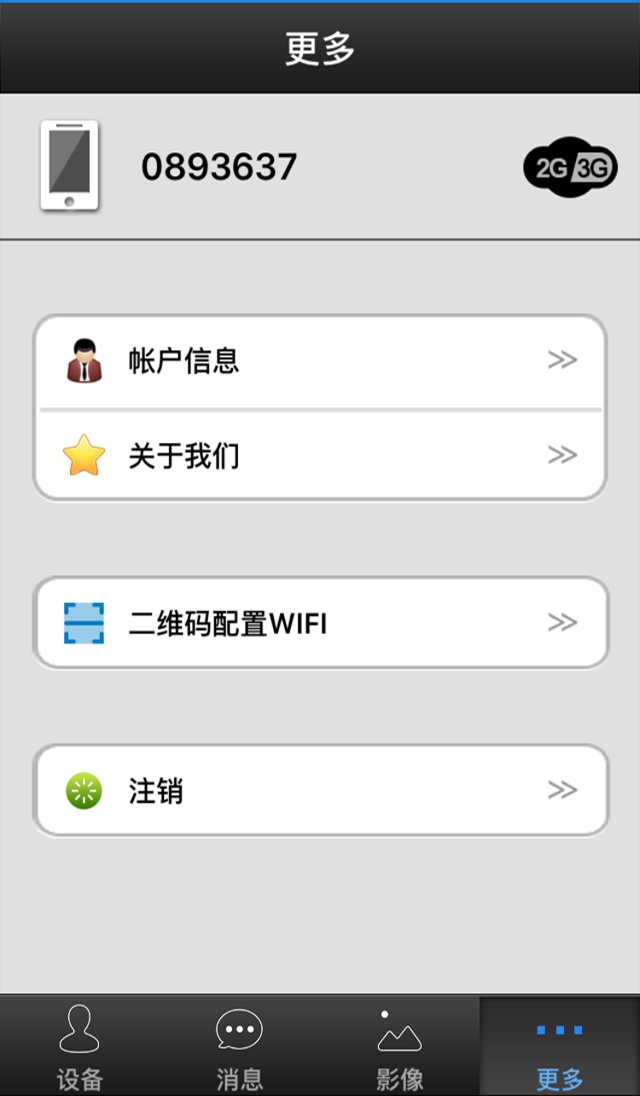Image resolution: width=640 pixels, height=1096 pixels.
Task: Switch to the 设备 tab
Action: [x=80, y=1046]
